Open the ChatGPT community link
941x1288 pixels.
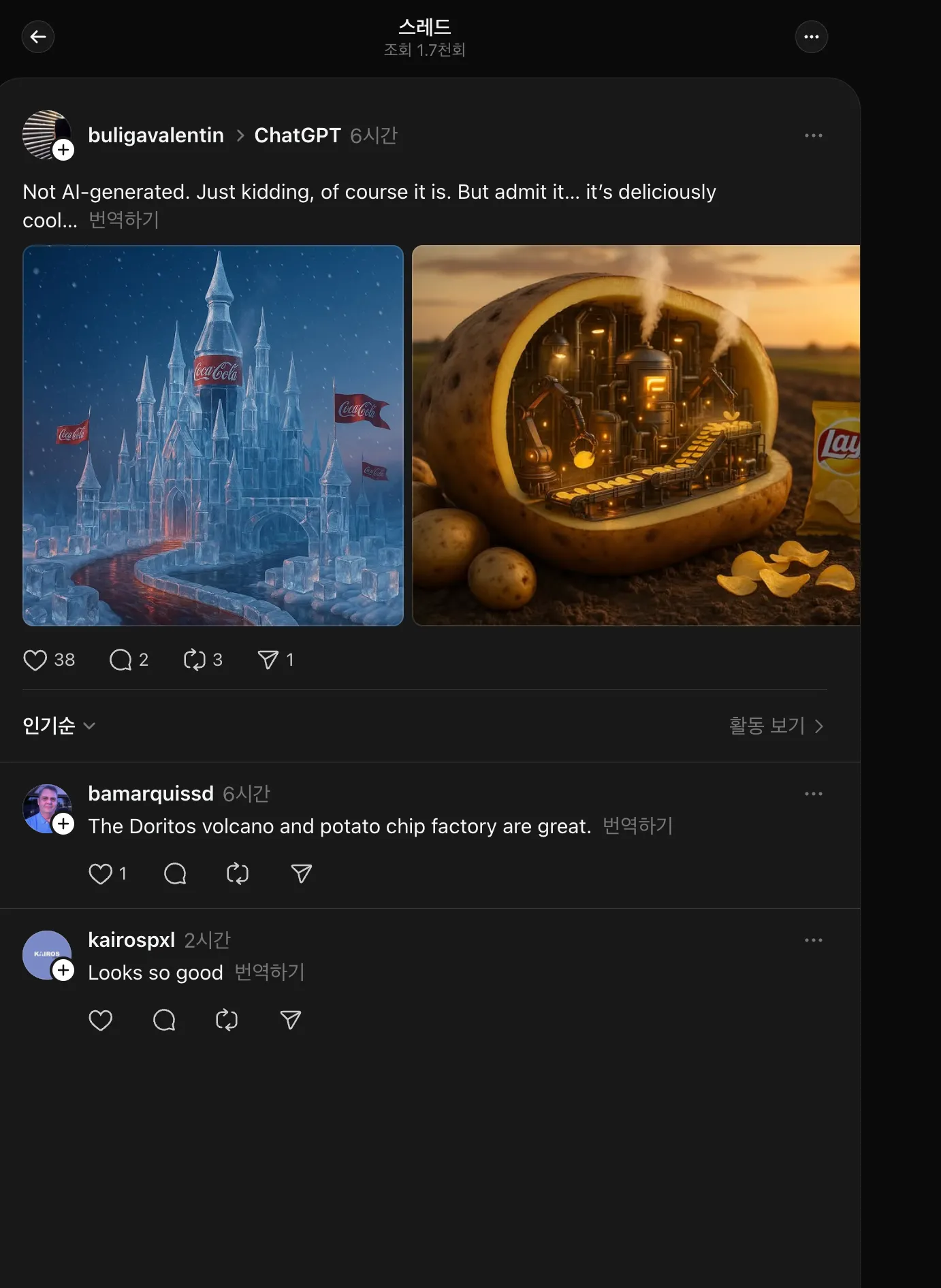297,135
